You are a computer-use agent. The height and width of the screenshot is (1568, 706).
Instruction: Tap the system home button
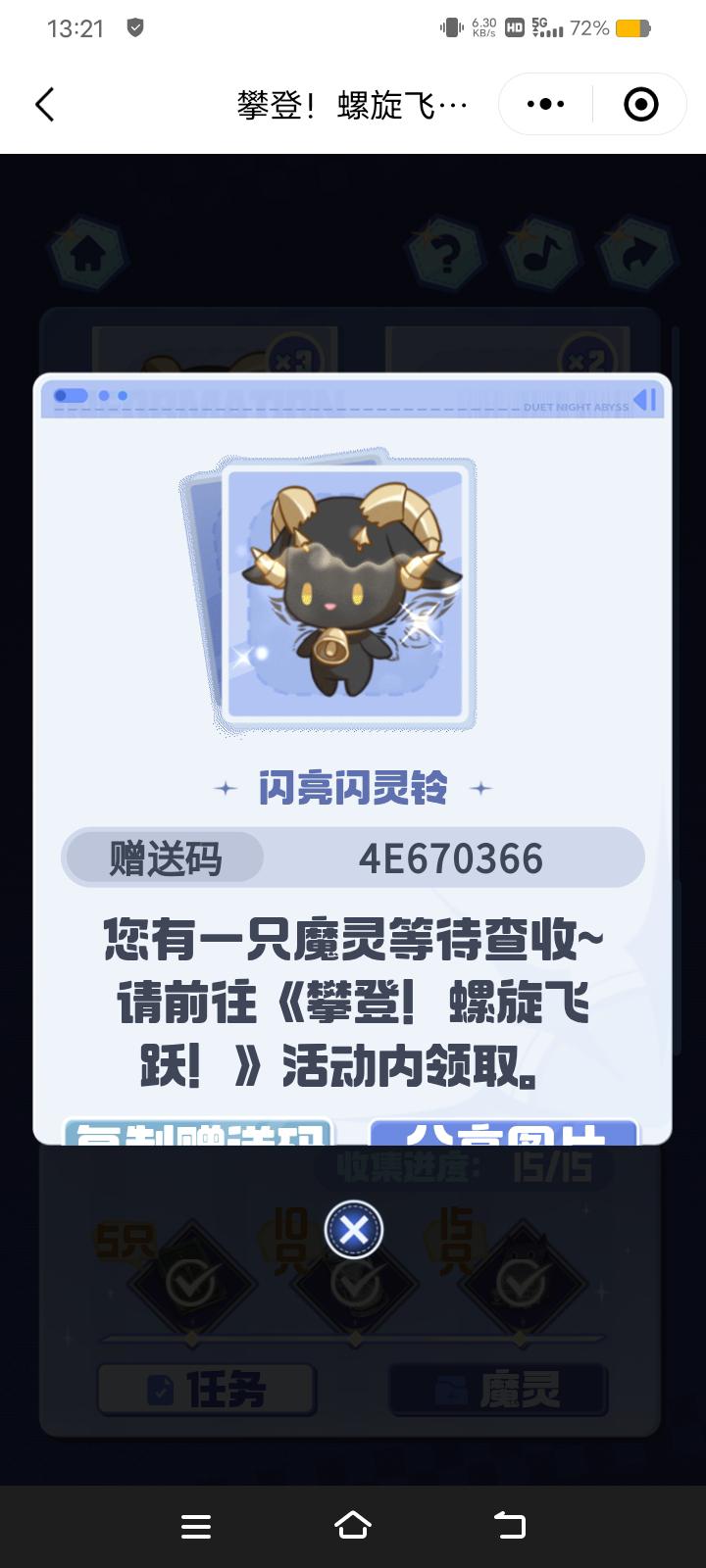[x=353, y=1525]
